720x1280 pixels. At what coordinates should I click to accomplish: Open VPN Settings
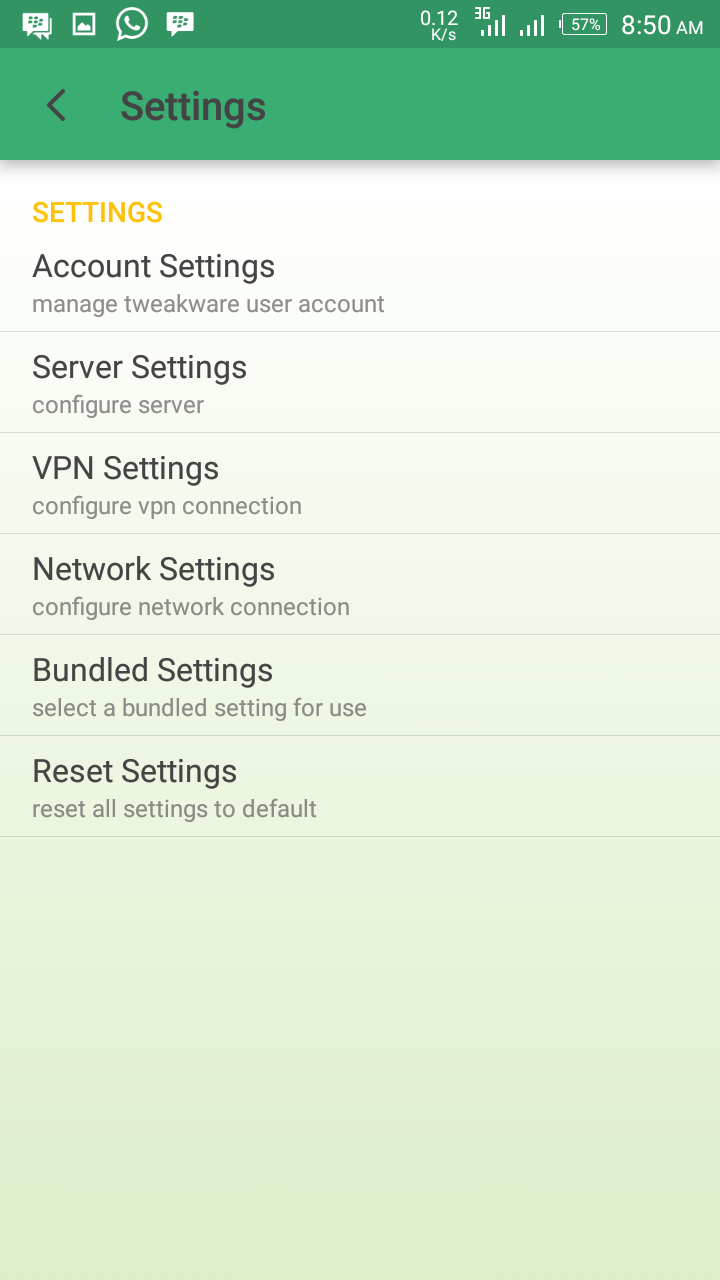tap(360, 485)
